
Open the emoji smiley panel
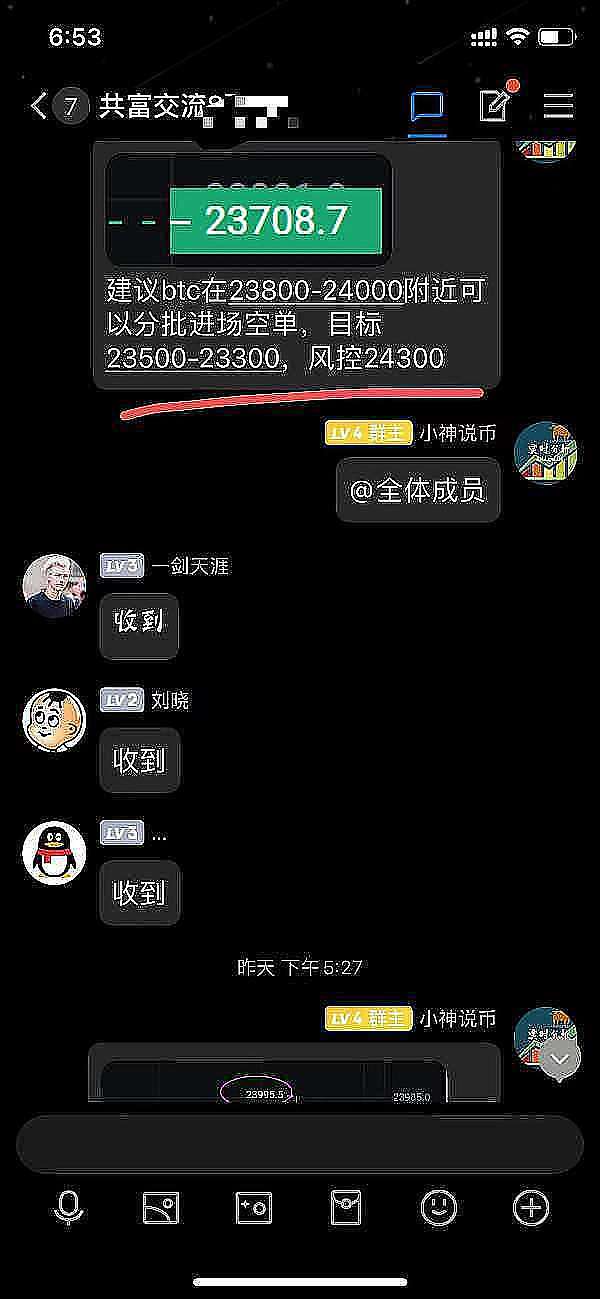coord(438,1208)
